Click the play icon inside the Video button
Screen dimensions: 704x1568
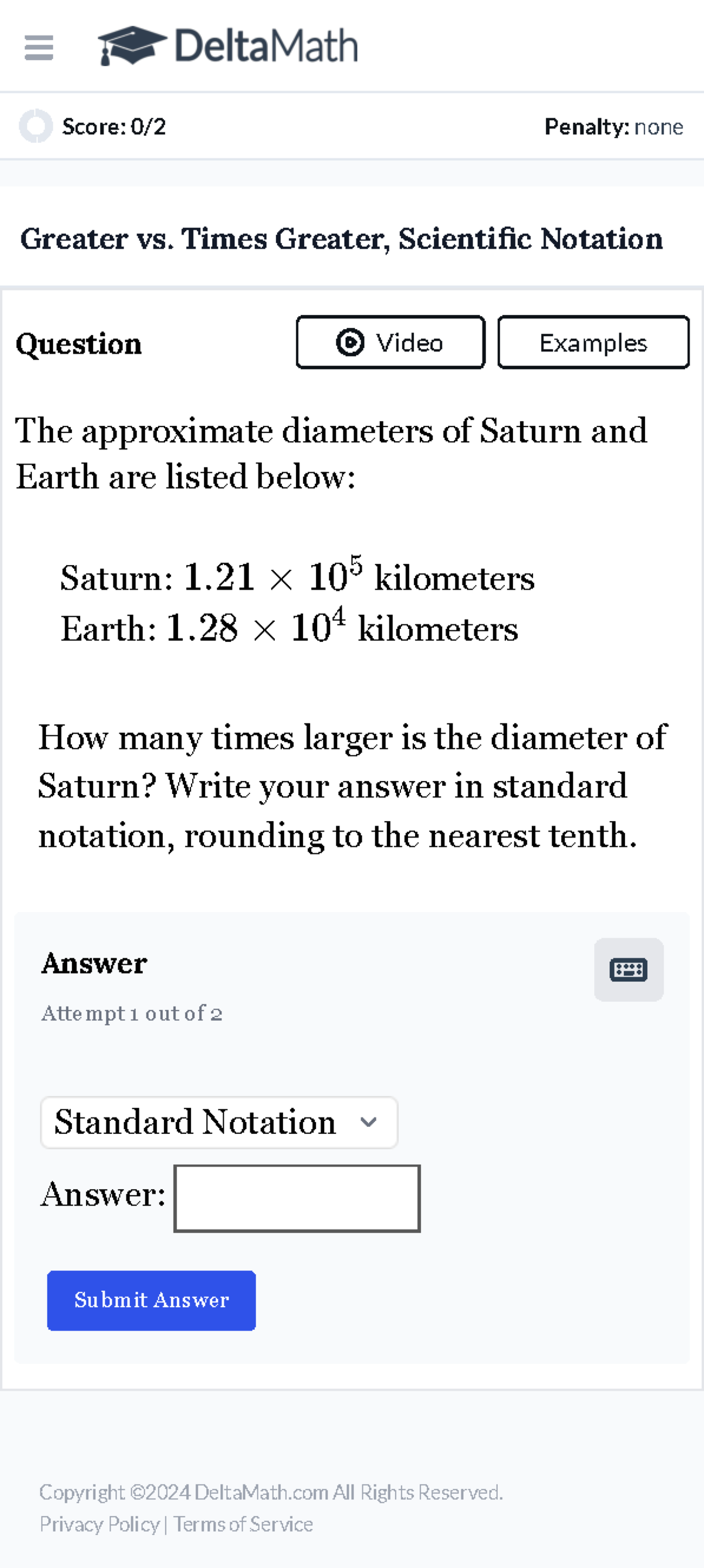(349, 343)
